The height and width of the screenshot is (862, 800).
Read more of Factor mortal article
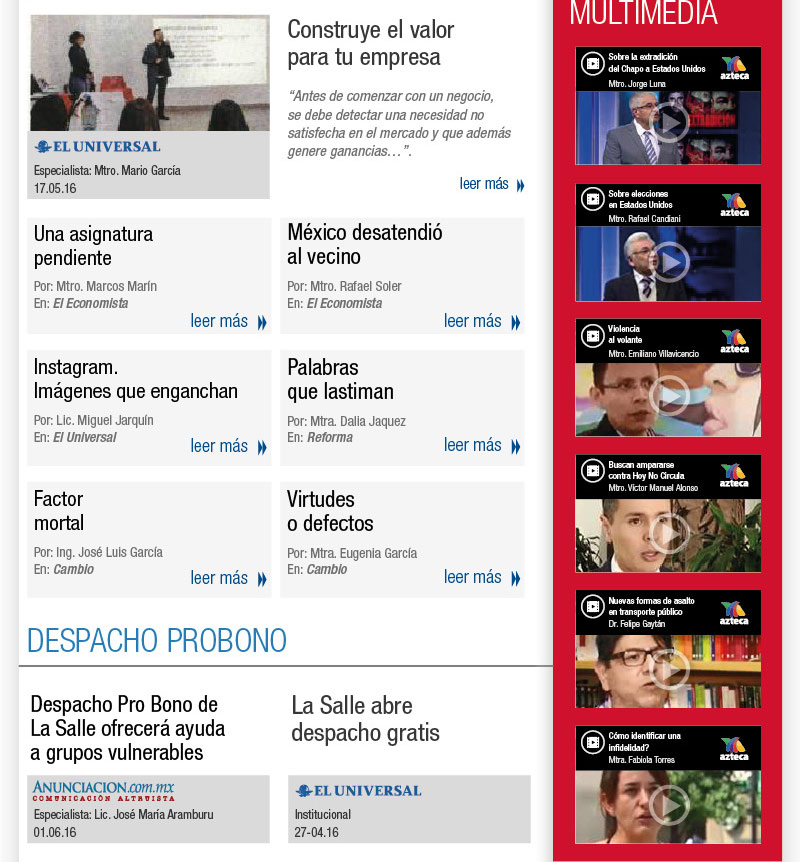click(x=229, y=578)
